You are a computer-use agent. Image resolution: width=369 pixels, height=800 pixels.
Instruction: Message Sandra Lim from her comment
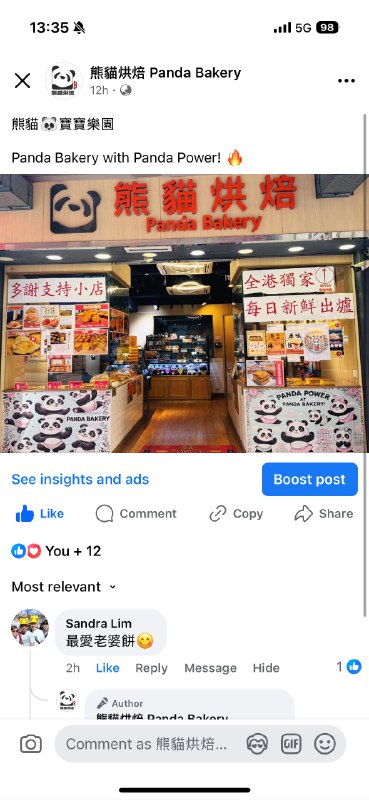click(210, 668)
